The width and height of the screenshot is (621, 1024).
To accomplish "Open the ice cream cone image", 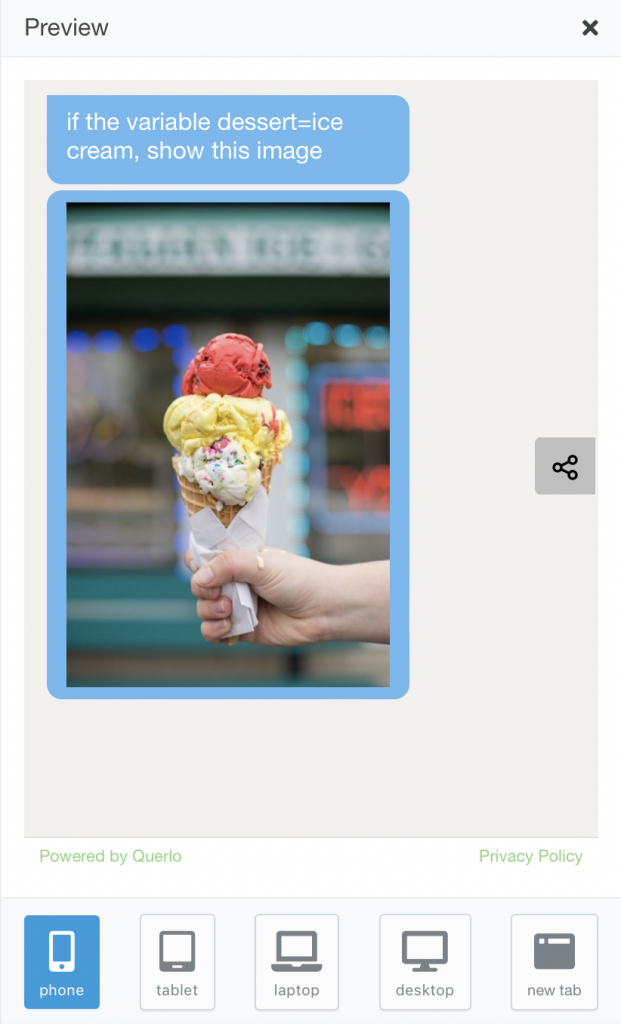I will (228, 445).
